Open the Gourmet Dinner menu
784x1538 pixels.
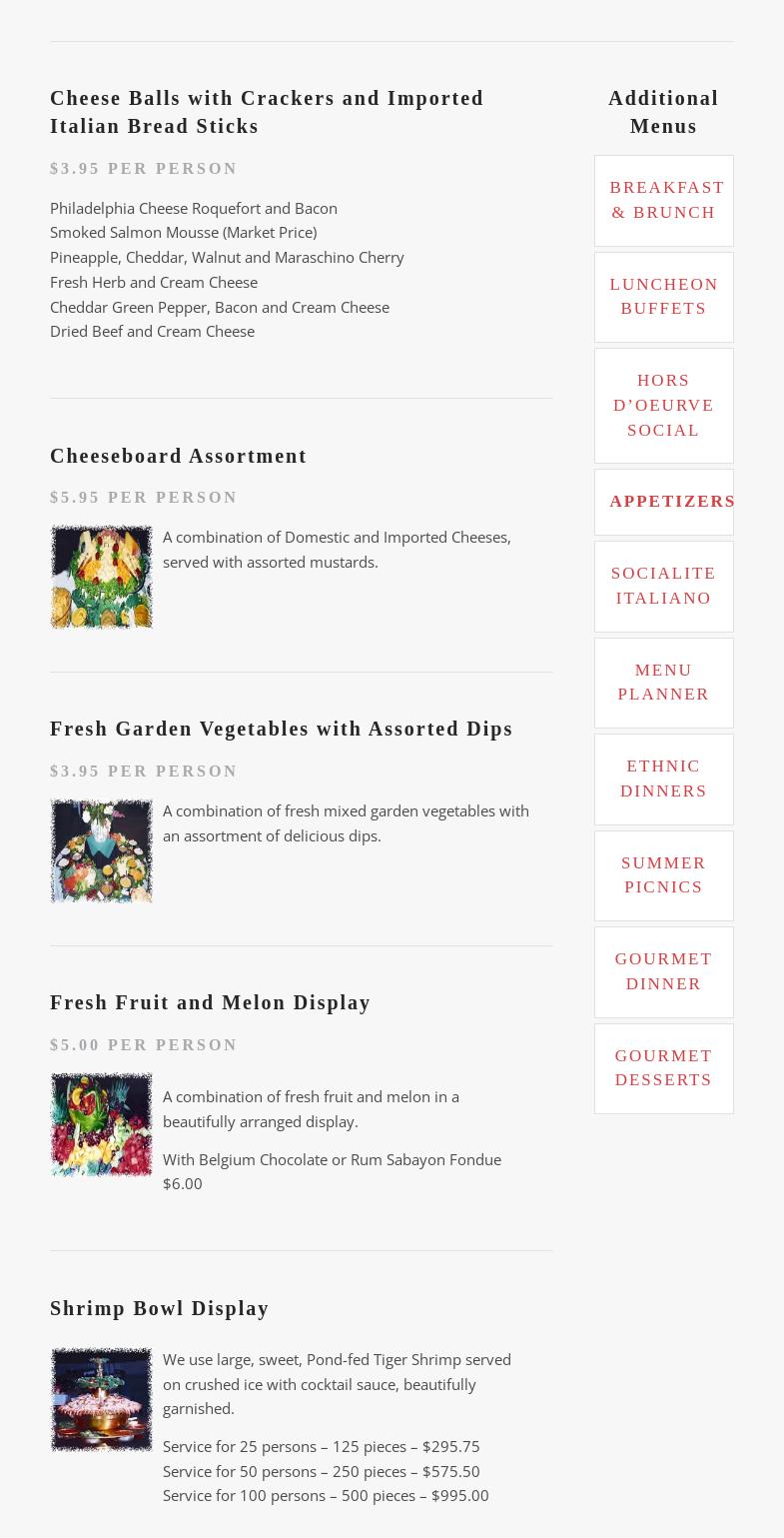[x=663, y=971]
